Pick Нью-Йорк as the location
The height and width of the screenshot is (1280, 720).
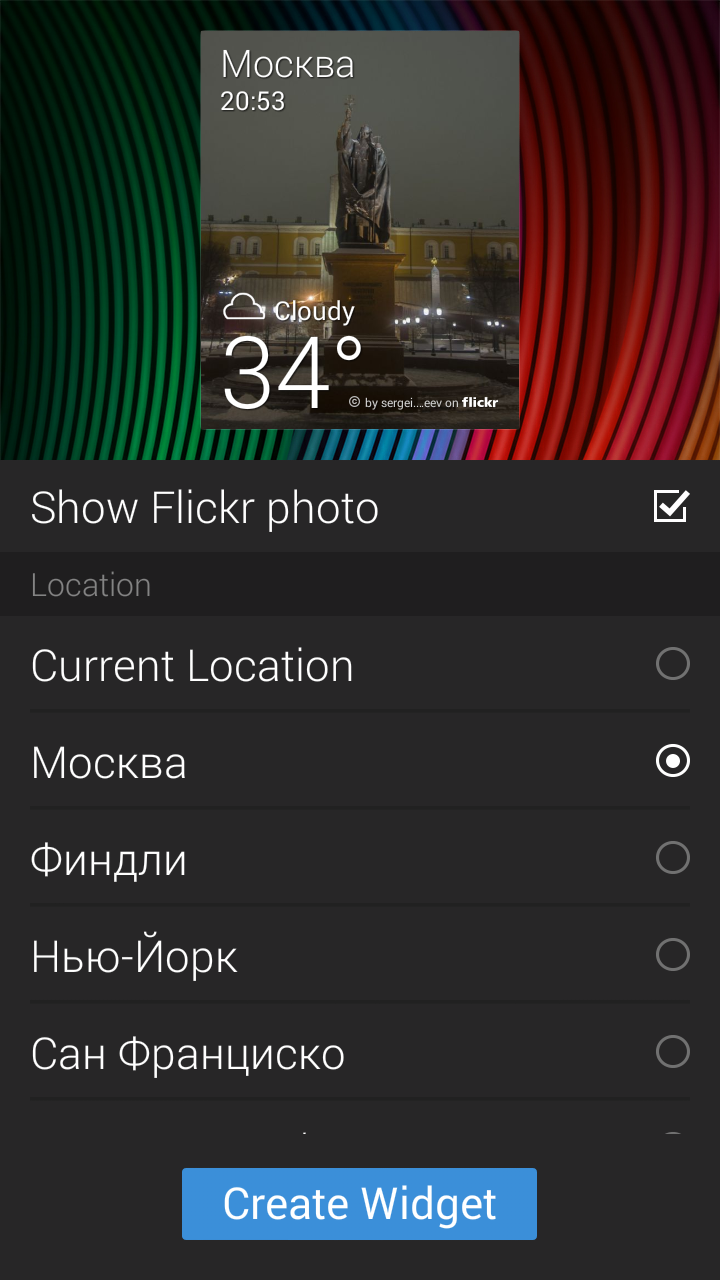[672, 955]
